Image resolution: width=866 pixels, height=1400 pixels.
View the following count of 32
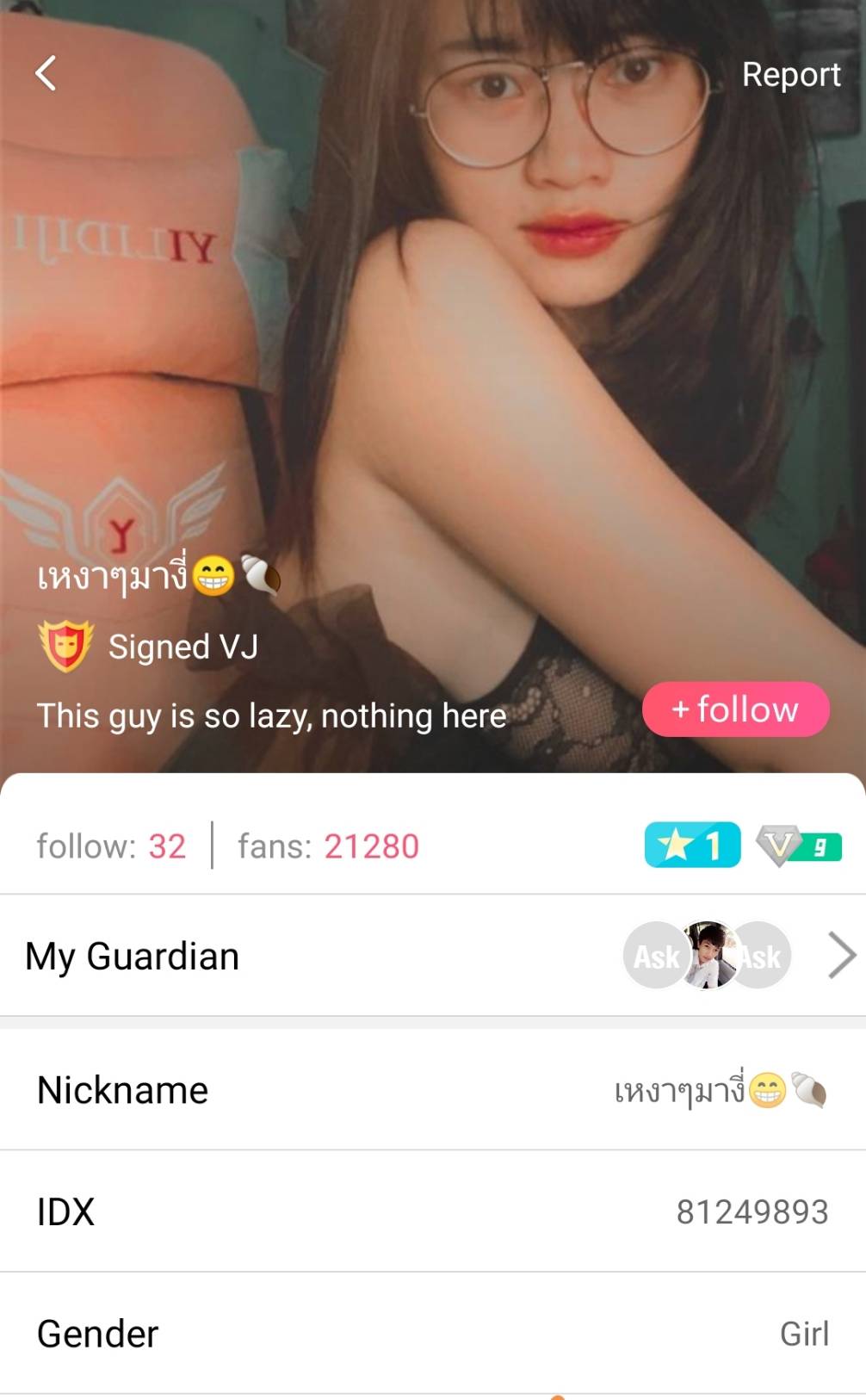(111, 846)
